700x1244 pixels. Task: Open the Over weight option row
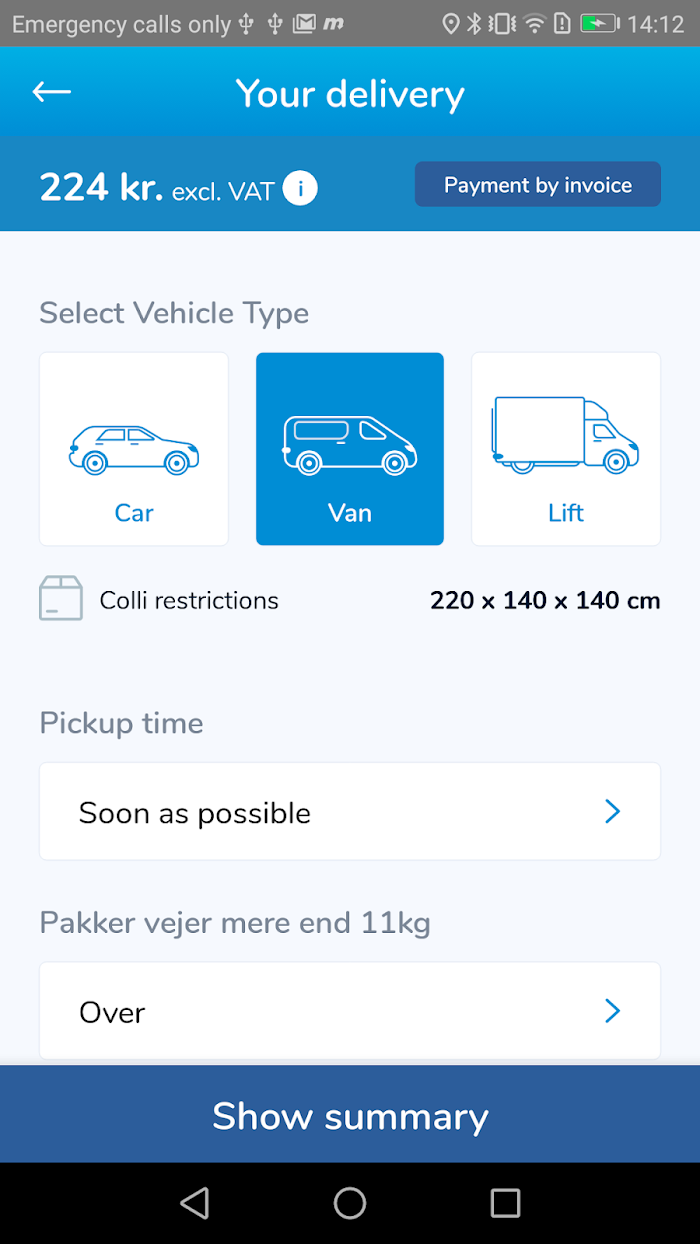(350, 1011)
